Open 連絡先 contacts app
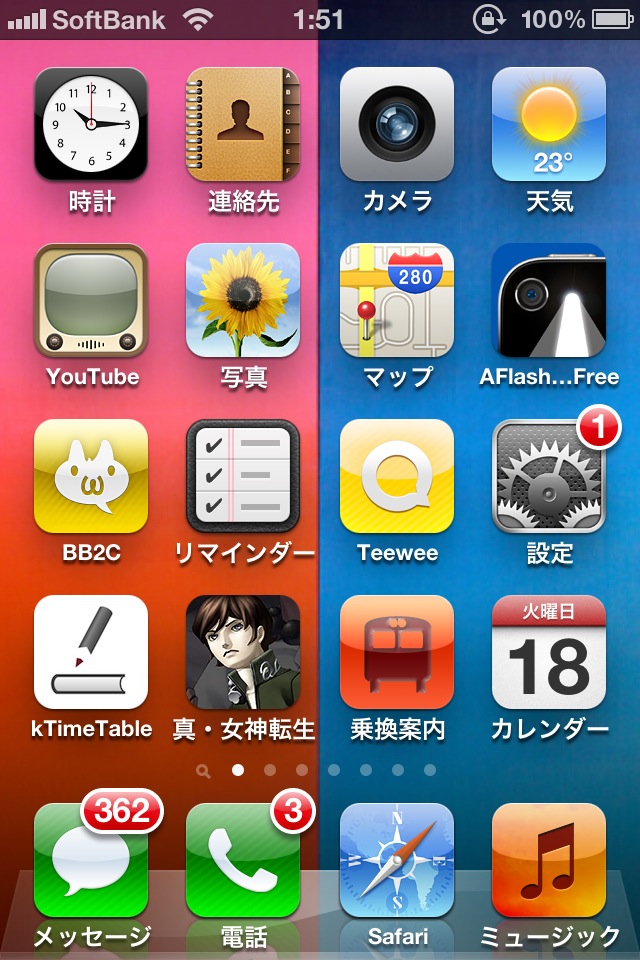Image resolution: width=640 pixels, height=960 pixels. [x=243, y=124]
